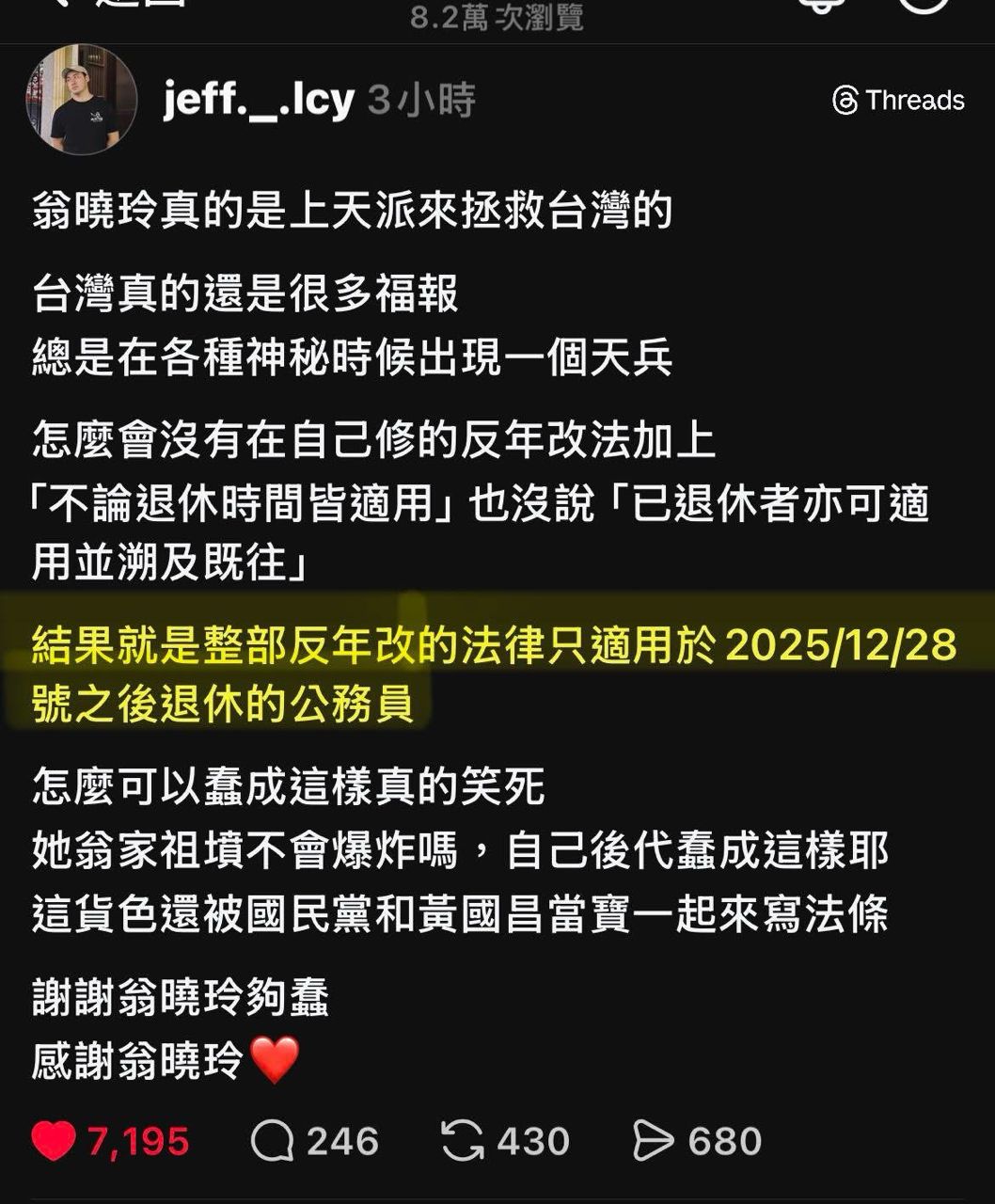Repost this thread with 430 reposts
The height and width of the screenshot is (1204, 995).
(463, 1141)
